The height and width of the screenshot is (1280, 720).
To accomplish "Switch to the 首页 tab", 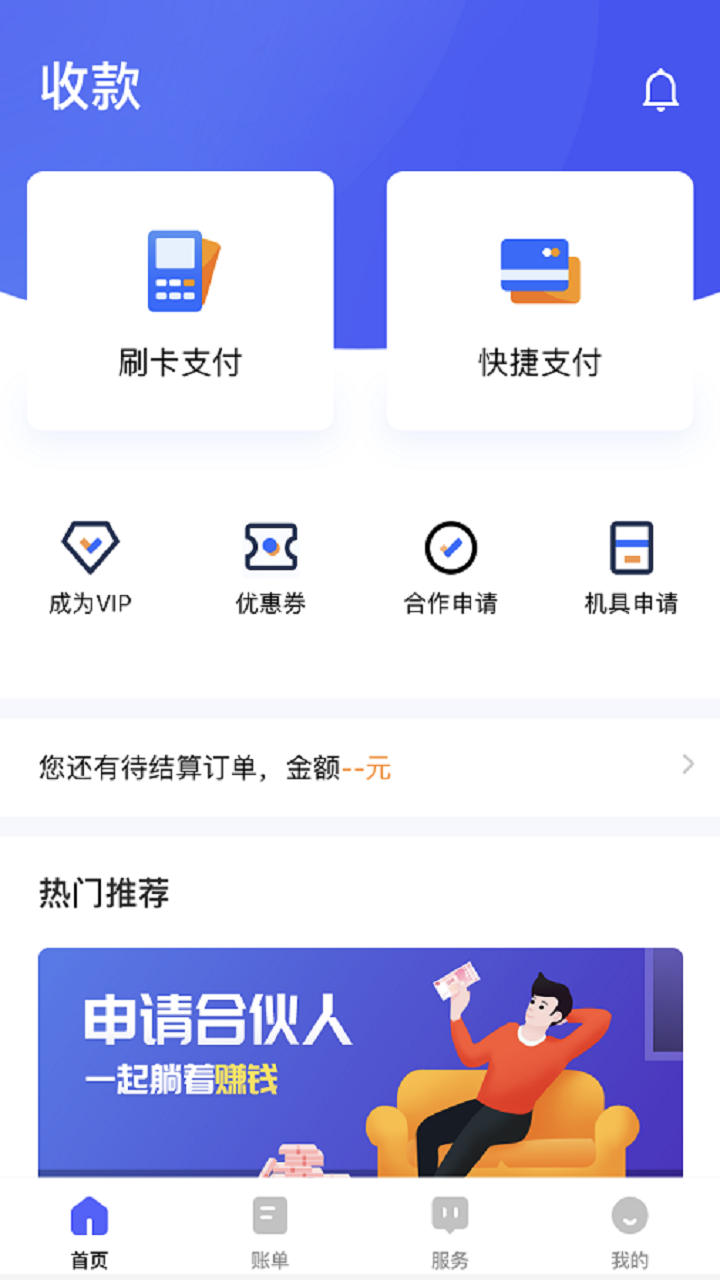I will pos(89,1231).
